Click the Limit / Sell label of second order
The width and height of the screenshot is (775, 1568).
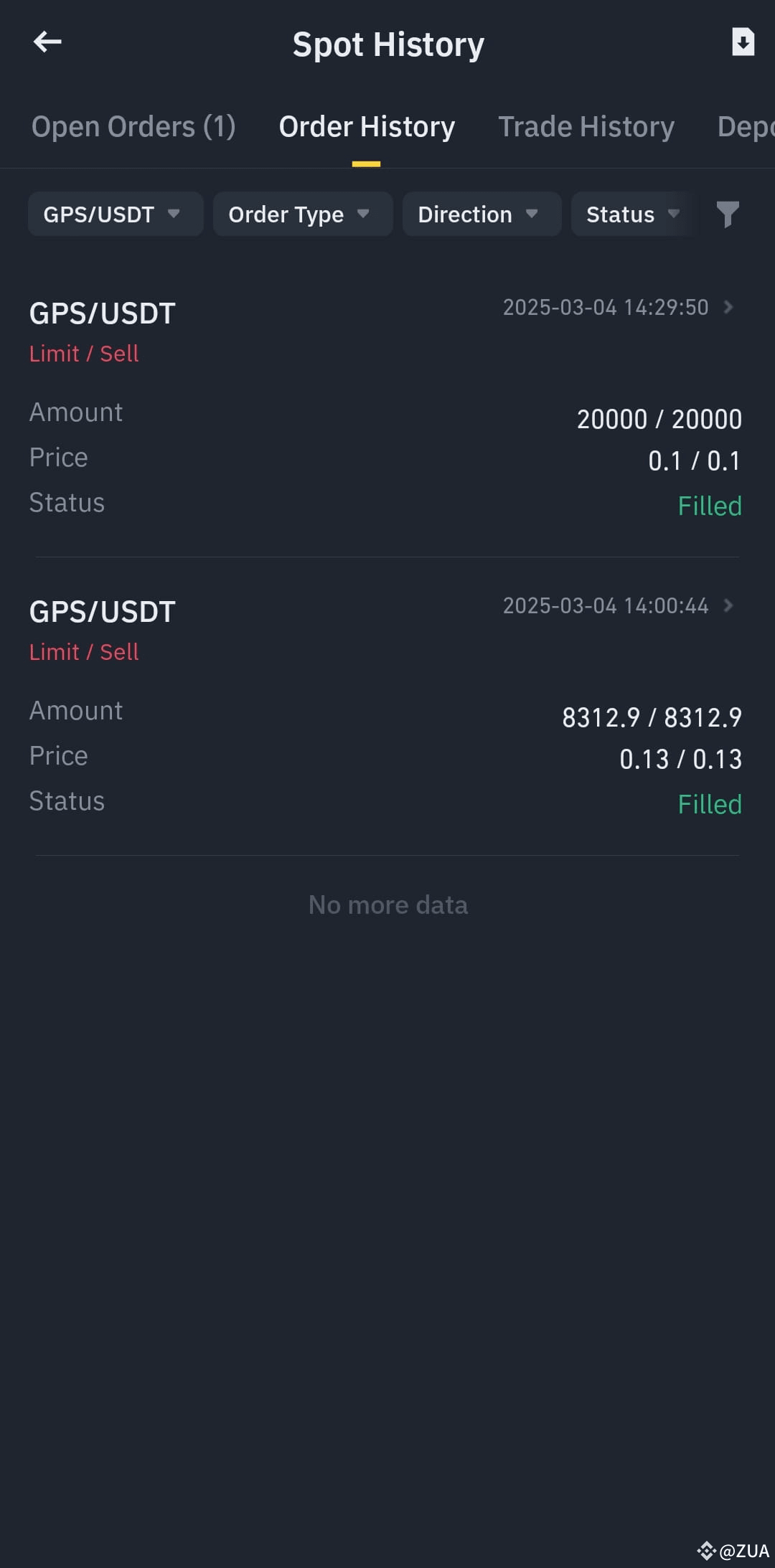tap(83, 651)
